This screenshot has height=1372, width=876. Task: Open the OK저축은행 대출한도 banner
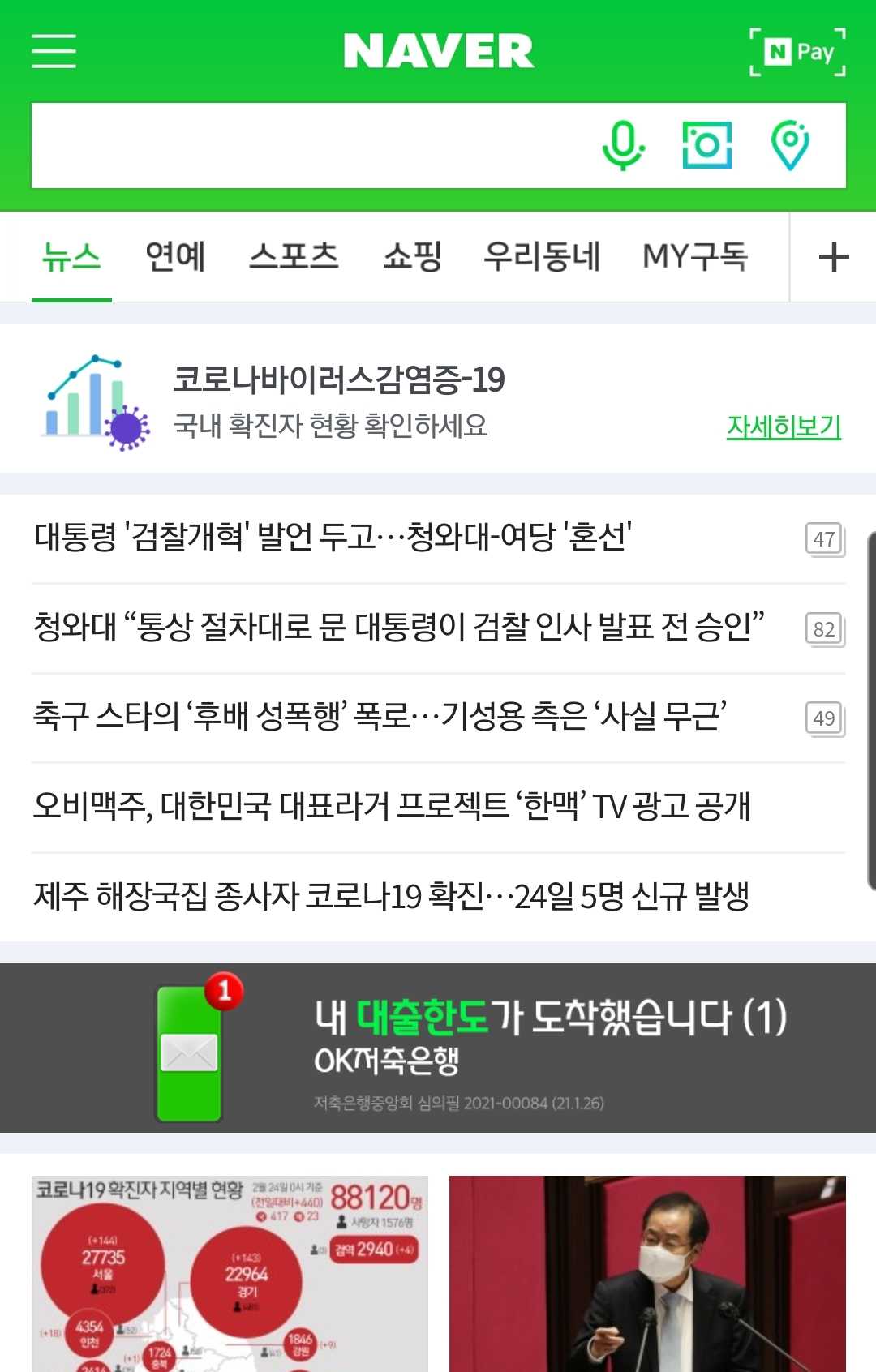click(438, 1047)
